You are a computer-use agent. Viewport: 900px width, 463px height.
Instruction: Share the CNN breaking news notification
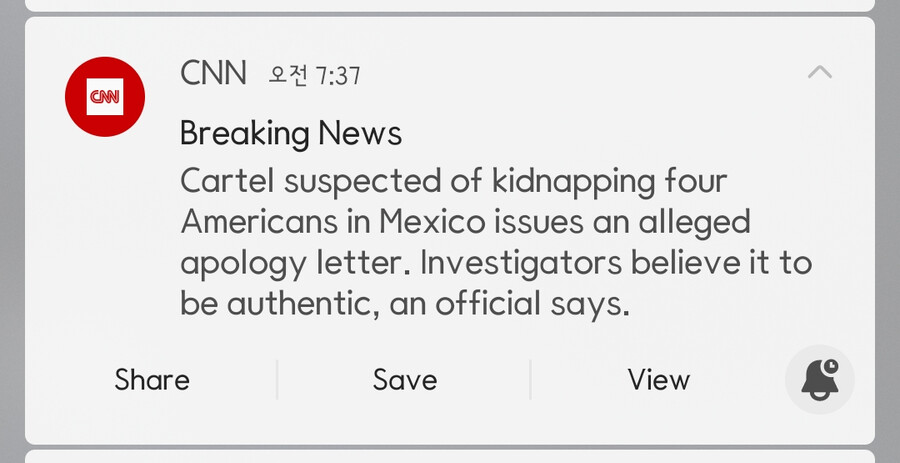152,380
